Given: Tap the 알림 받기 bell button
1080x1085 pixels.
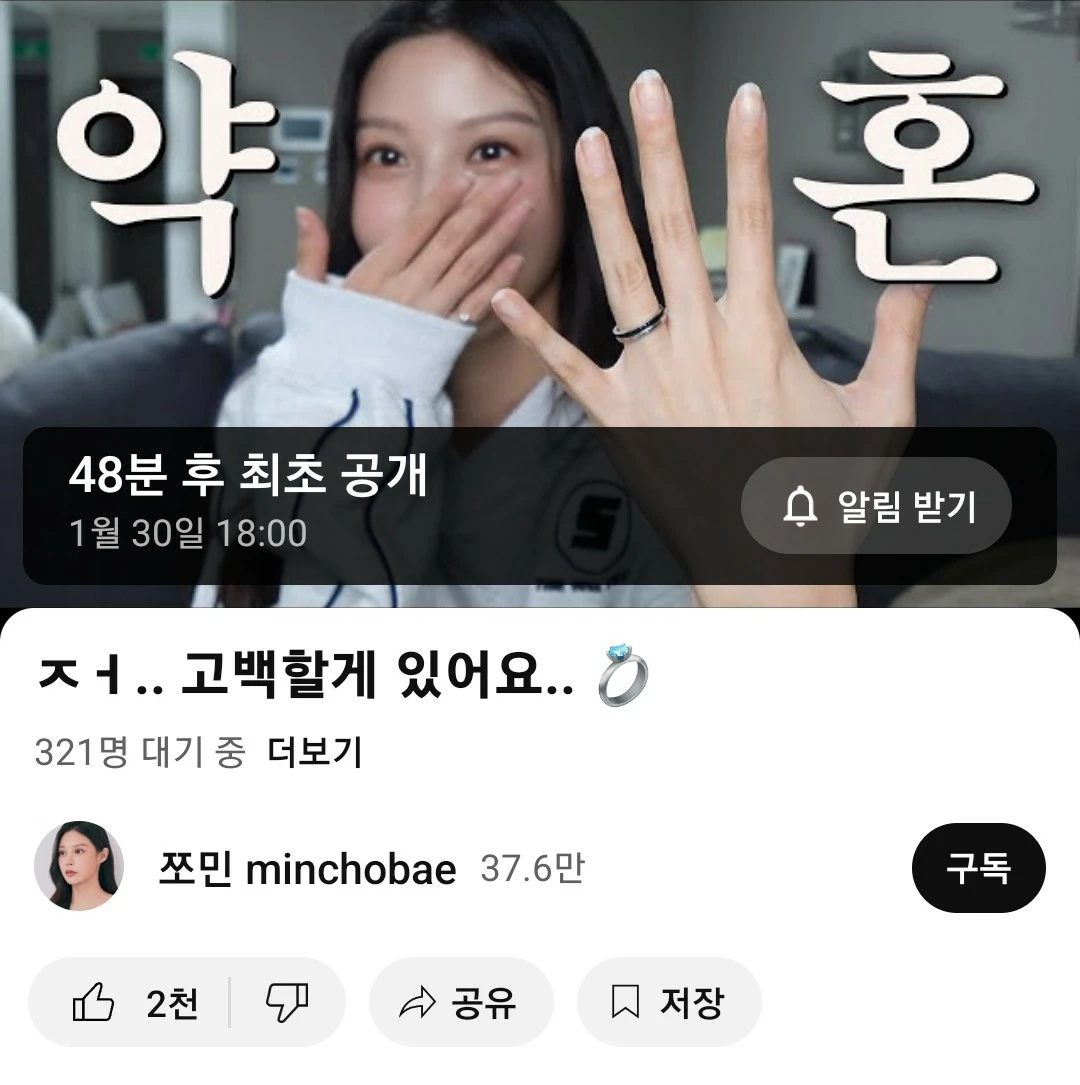Looking at the screenshot, I should coord(876,507).
